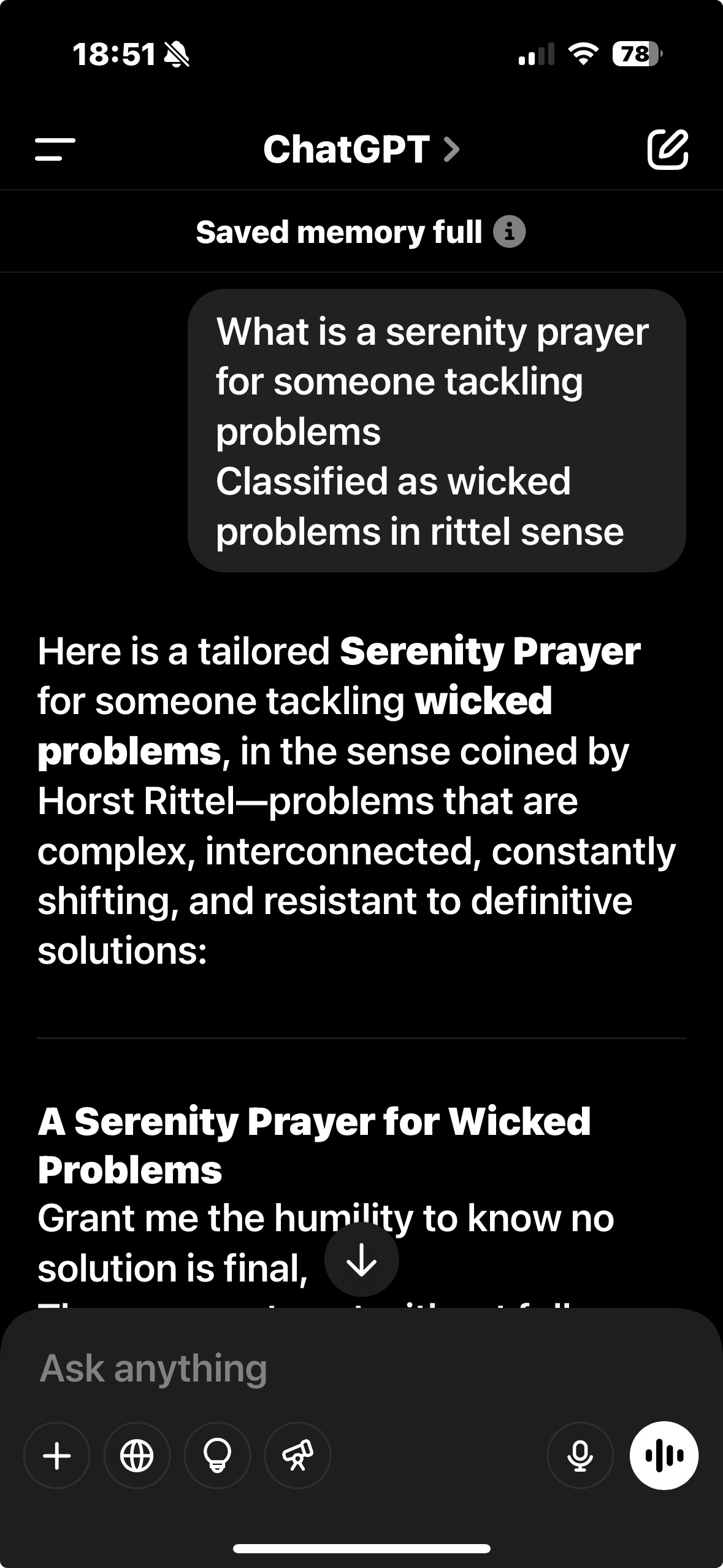Start deep research with telescope icon

[x=297, y=1455]
